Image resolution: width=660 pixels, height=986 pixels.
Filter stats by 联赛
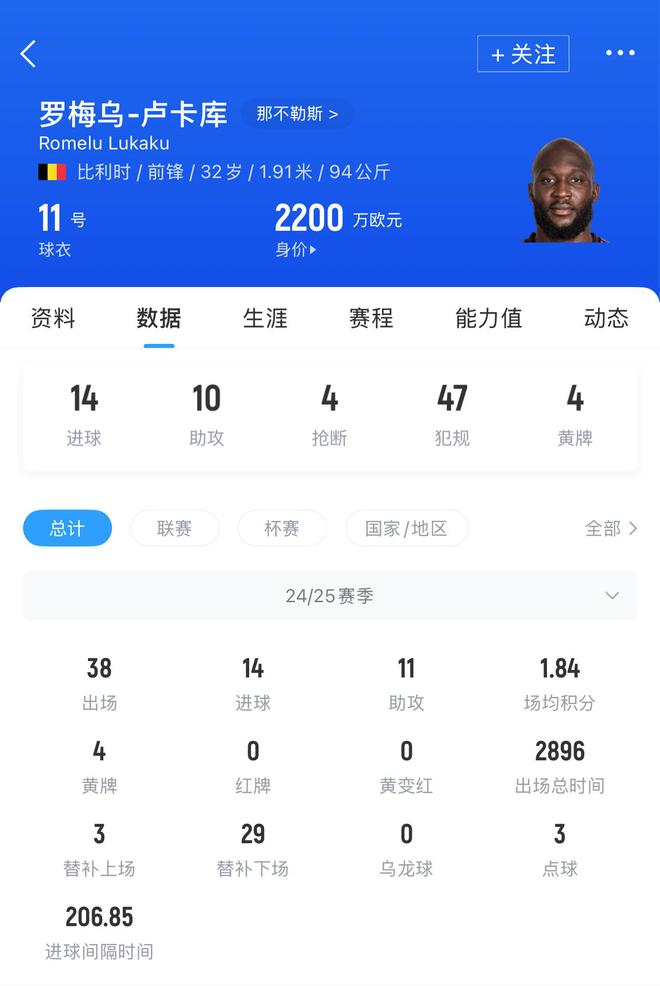click(x=174, y=528)
